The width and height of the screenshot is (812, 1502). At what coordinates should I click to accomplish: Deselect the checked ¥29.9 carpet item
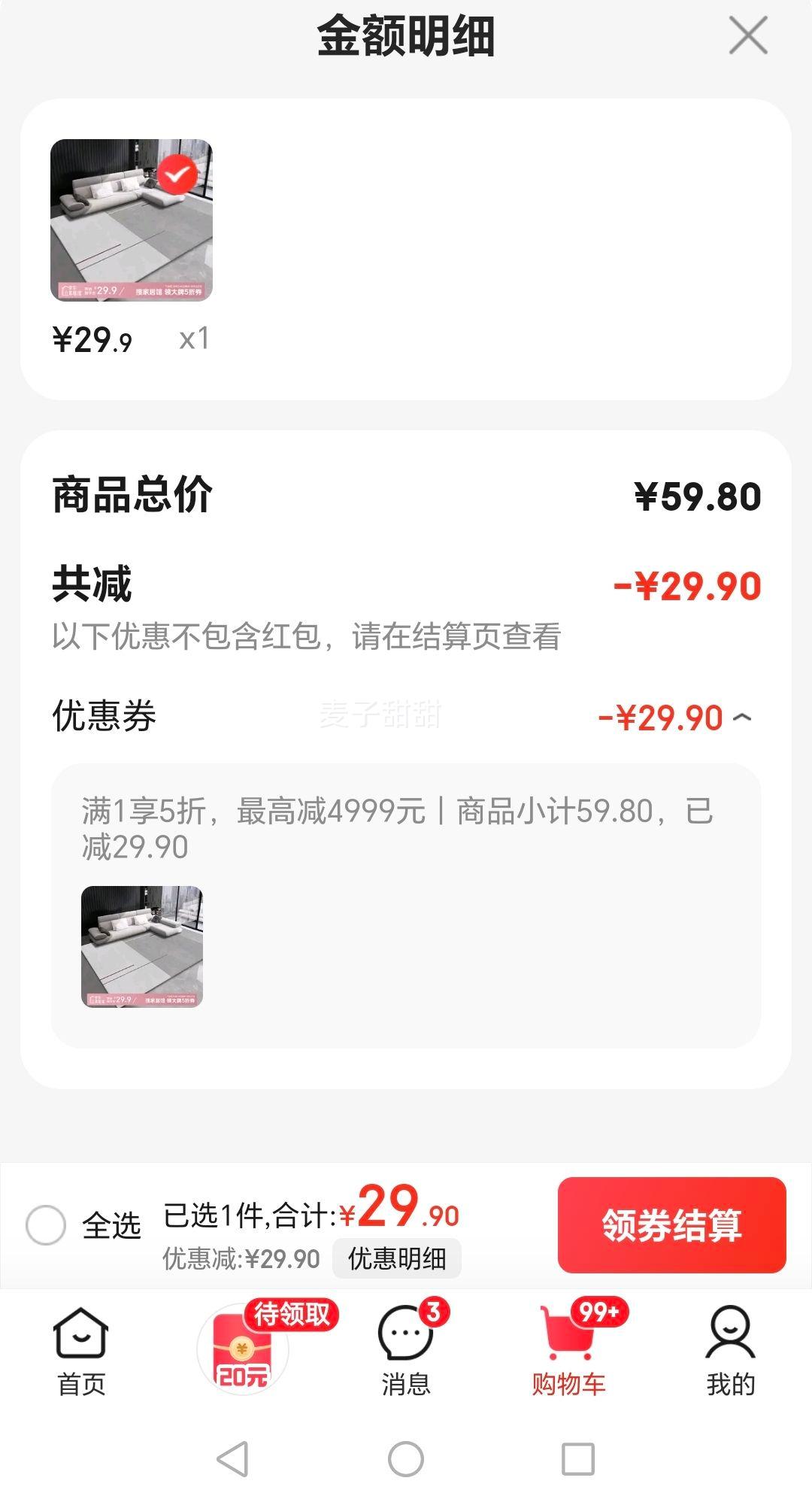coord(177,175)
